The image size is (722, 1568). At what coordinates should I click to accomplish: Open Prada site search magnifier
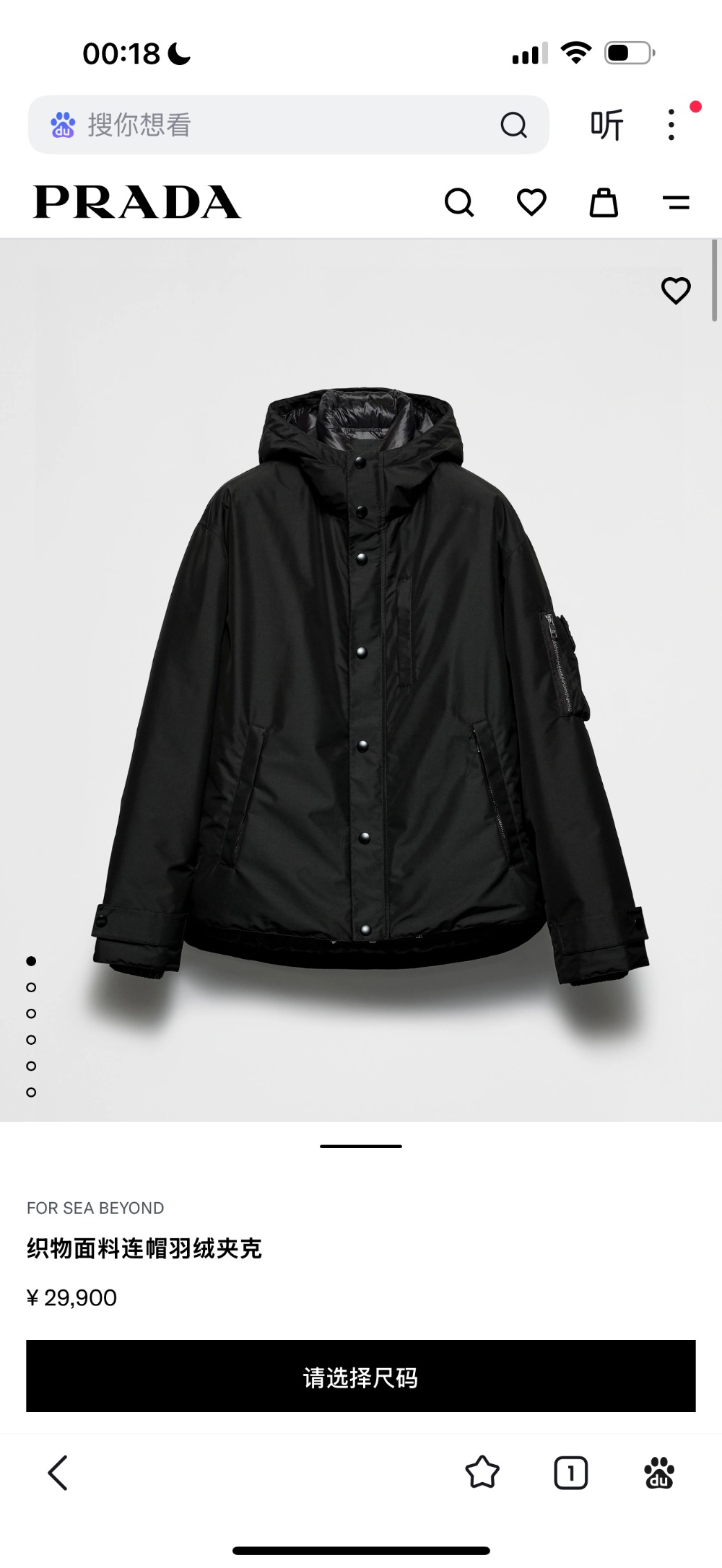coord(459,203)
